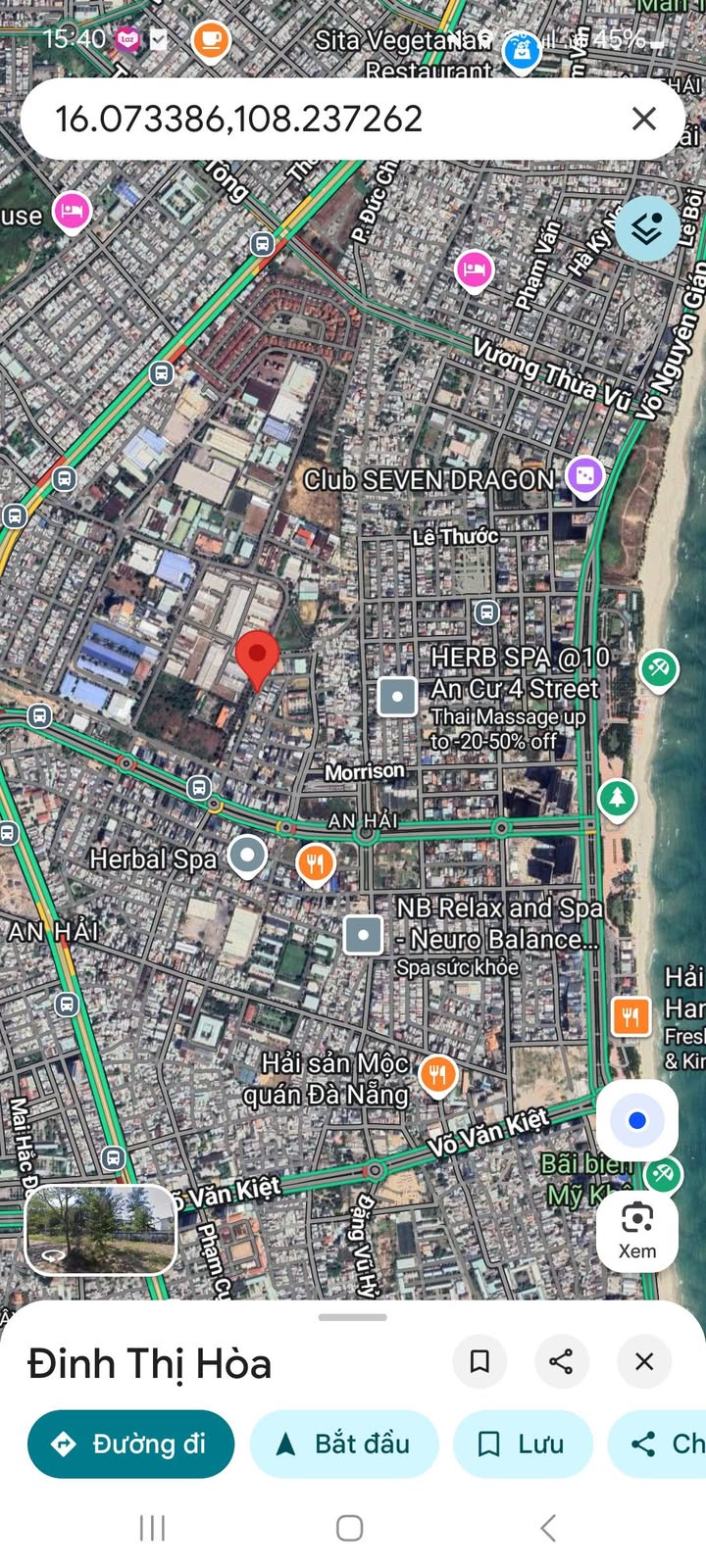Open the system home button
Viewport: 706px width, 1568px height.
tap(350, 1527)
